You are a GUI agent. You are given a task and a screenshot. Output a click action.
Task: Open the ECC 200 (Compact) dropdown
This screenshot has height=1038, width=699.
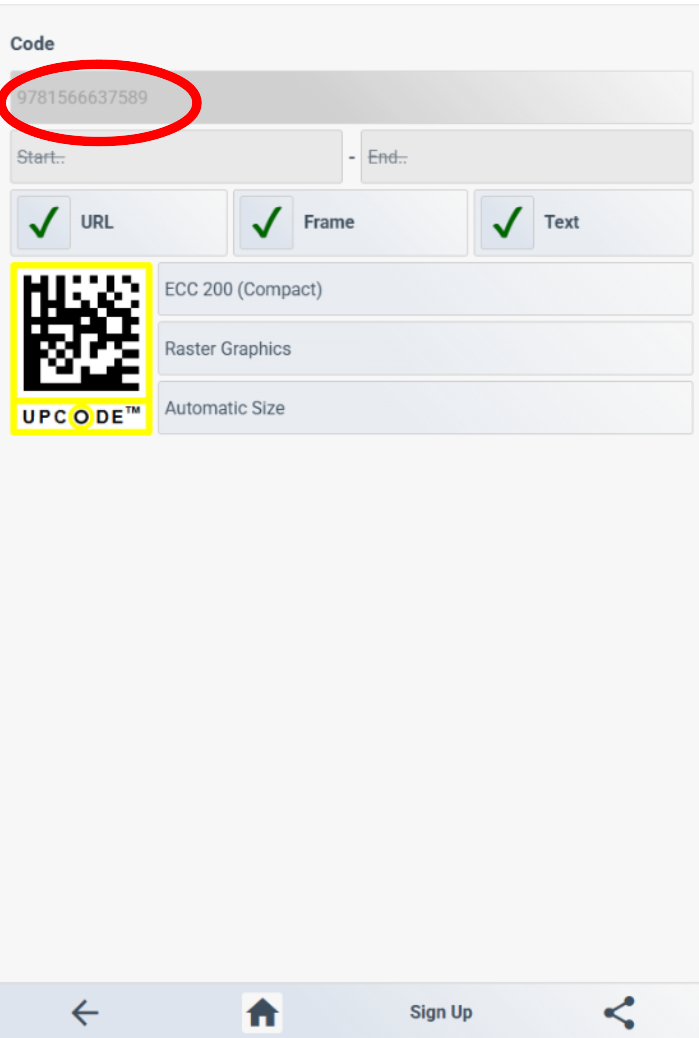[424, 290]
